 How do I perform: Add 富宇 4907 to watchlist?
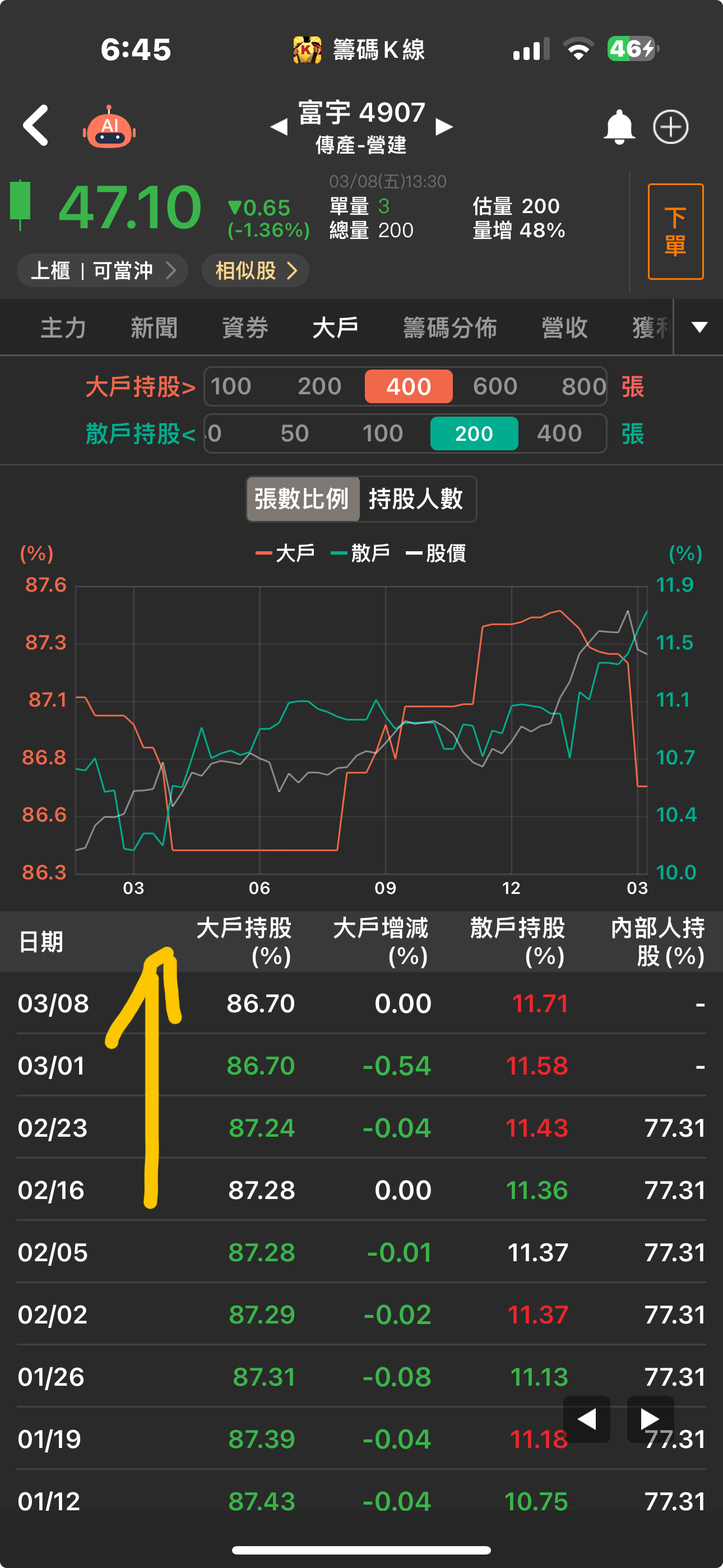pyautogui.click(x=670, y=127)
